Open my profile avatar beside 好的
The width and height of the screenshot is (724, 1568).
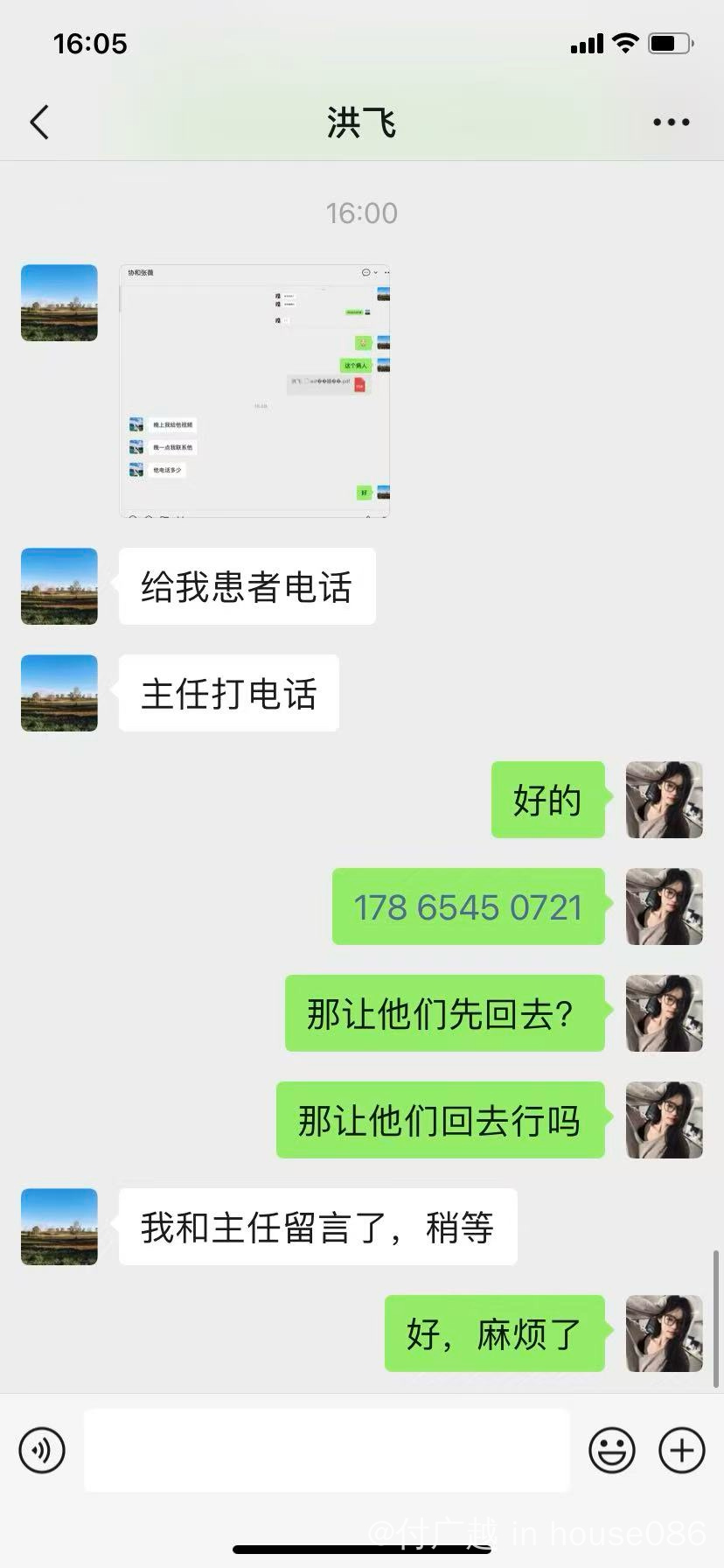point(664,800)
